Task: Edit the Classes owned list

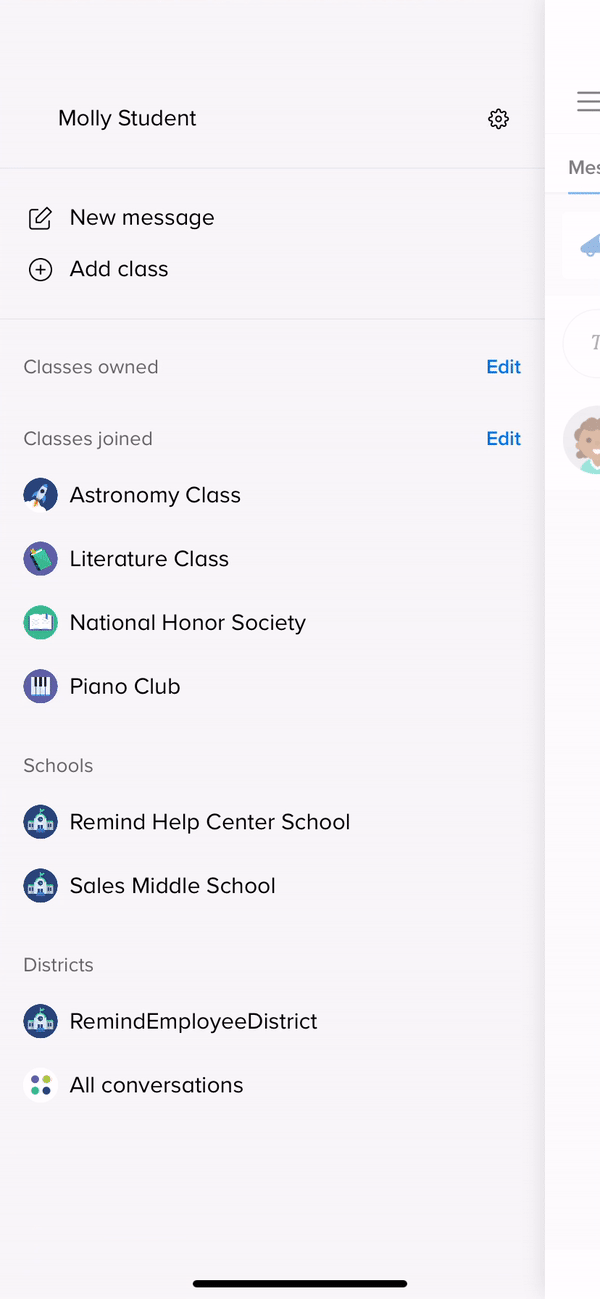Action: [x=503, y=367]
